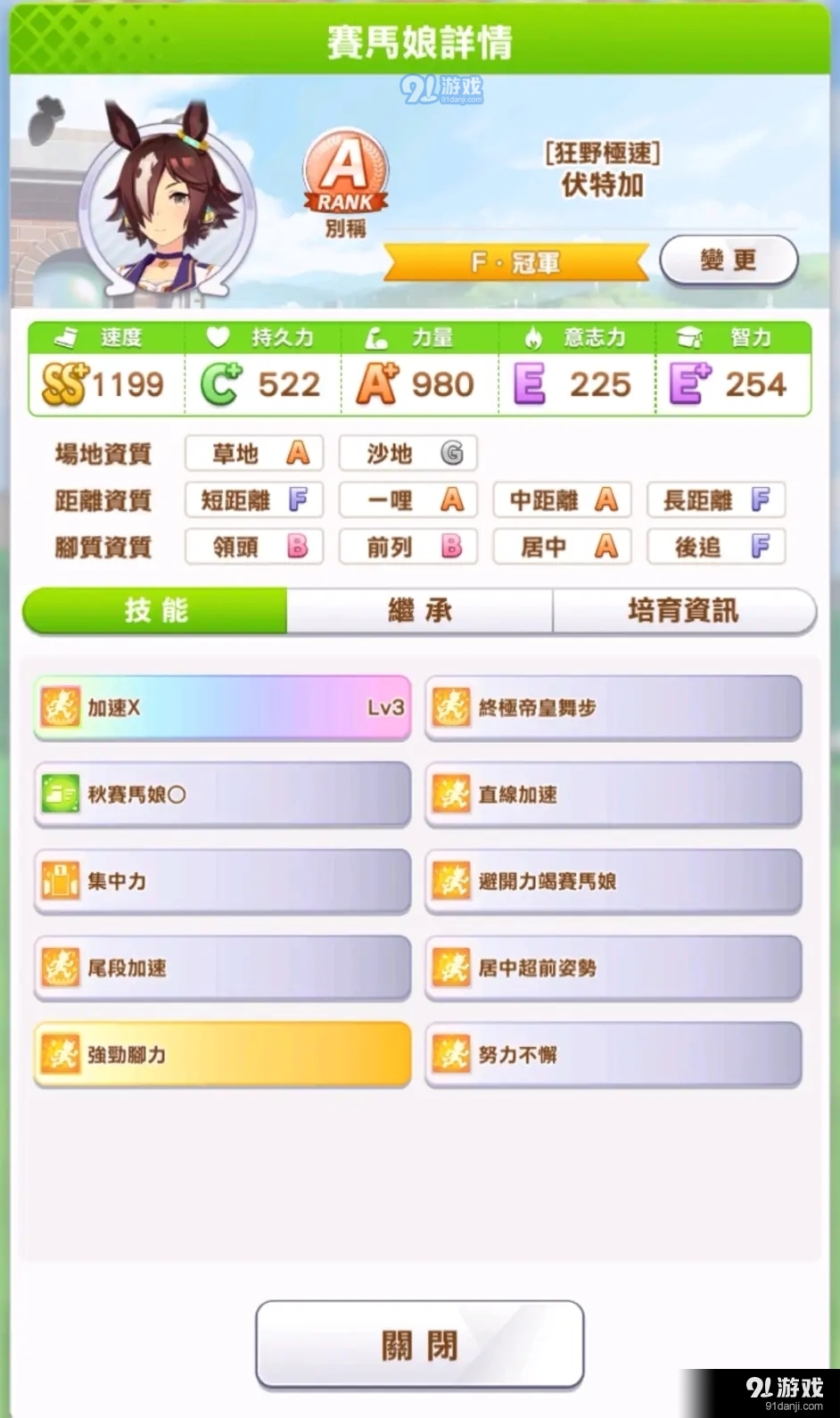Select the 強勁腳力 gold skill

222,1054
